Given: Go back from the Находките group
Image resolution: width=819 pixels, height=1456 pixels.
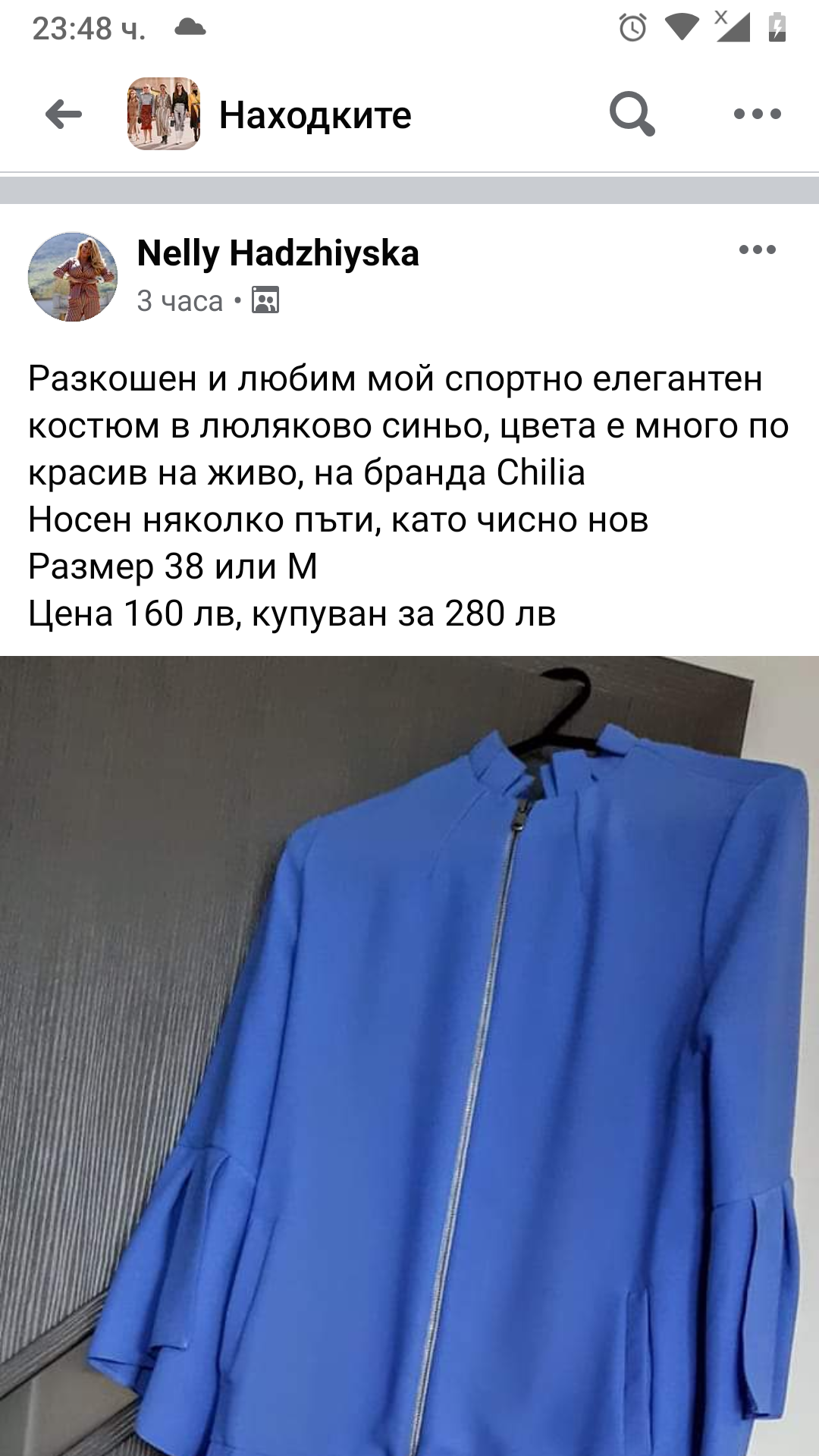Looking at the screenshot, I should click(x=64, y=115).
